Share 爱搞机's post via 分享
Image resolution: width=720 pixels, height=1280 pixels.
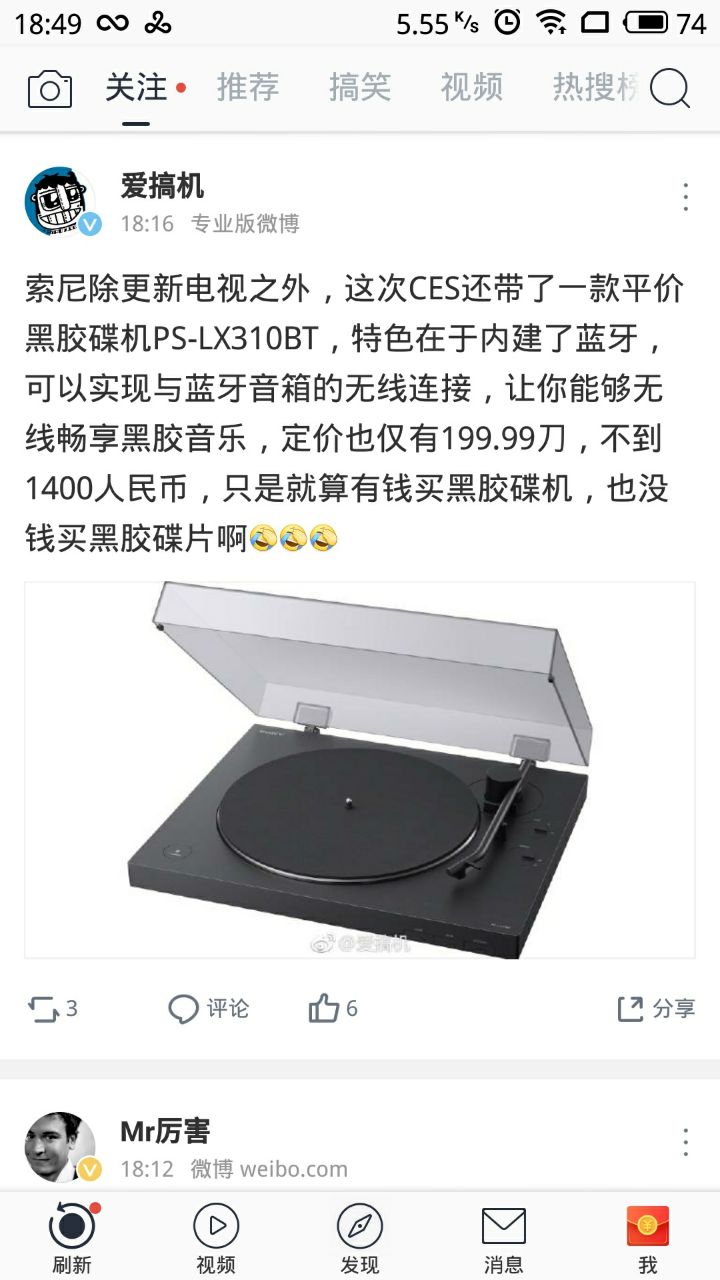656,1009
